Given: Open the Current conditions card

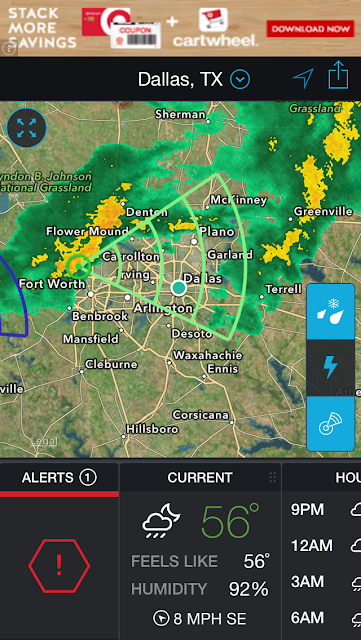Looking at the screenshot, I should (200, 551).
